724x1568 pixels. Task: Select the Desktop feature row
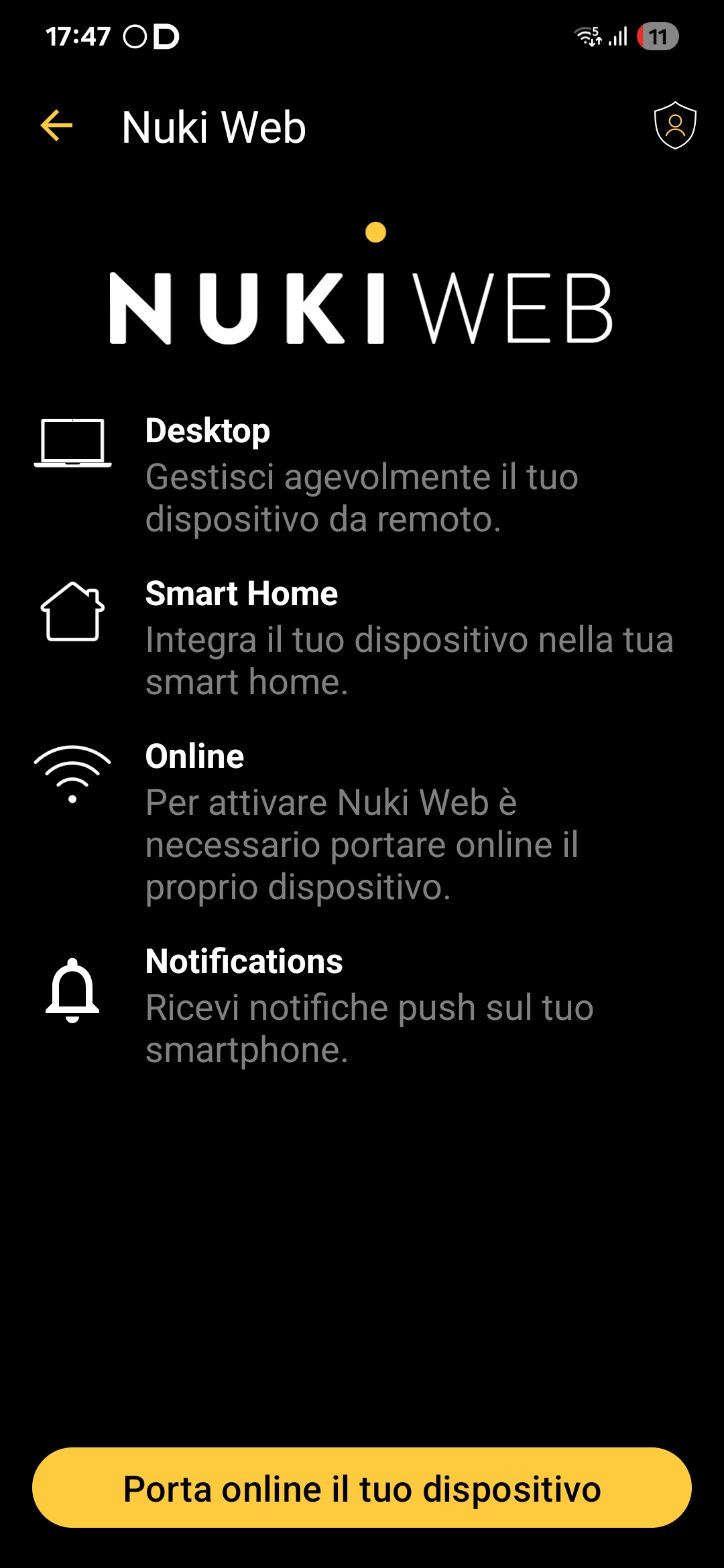tap(208, 431)
